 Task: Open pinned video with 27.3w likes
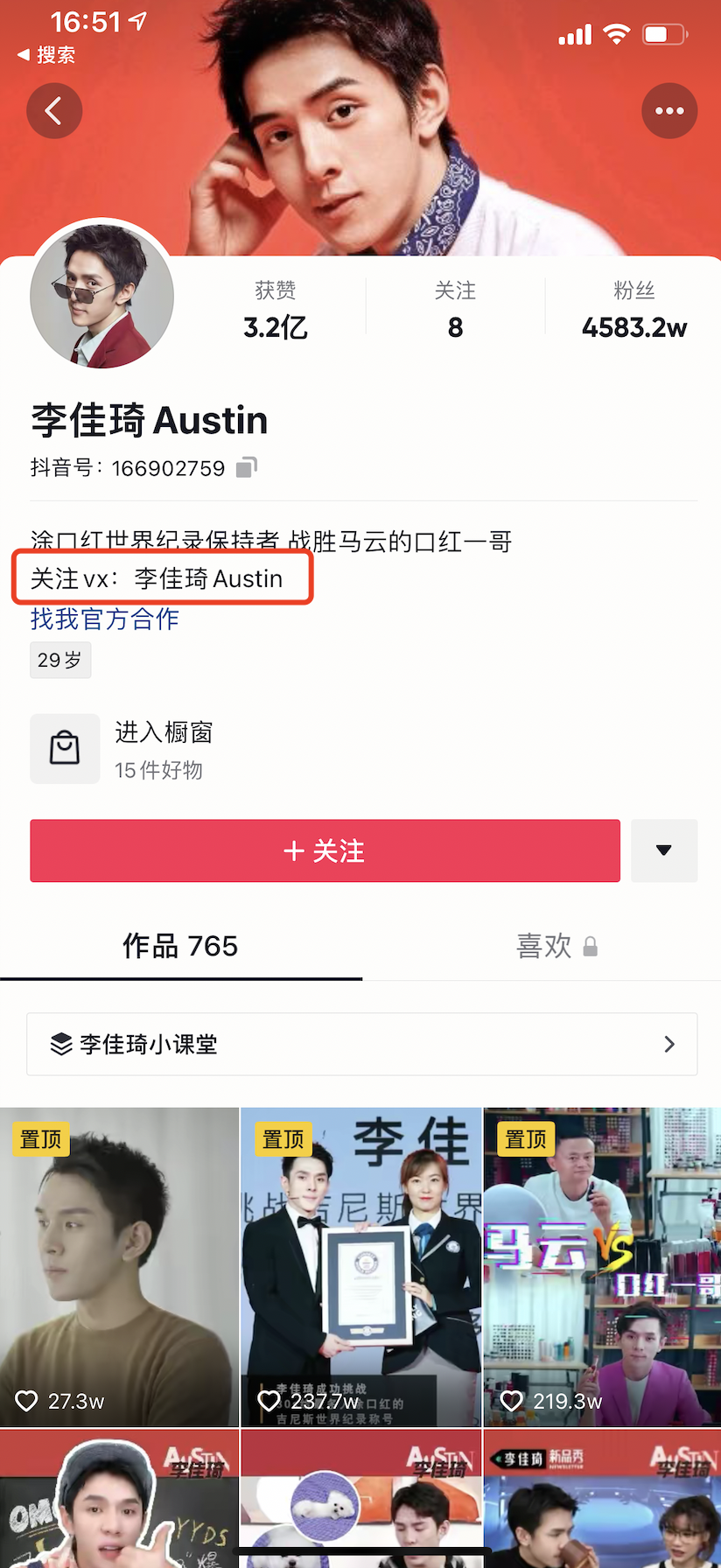click(119, 1266)
